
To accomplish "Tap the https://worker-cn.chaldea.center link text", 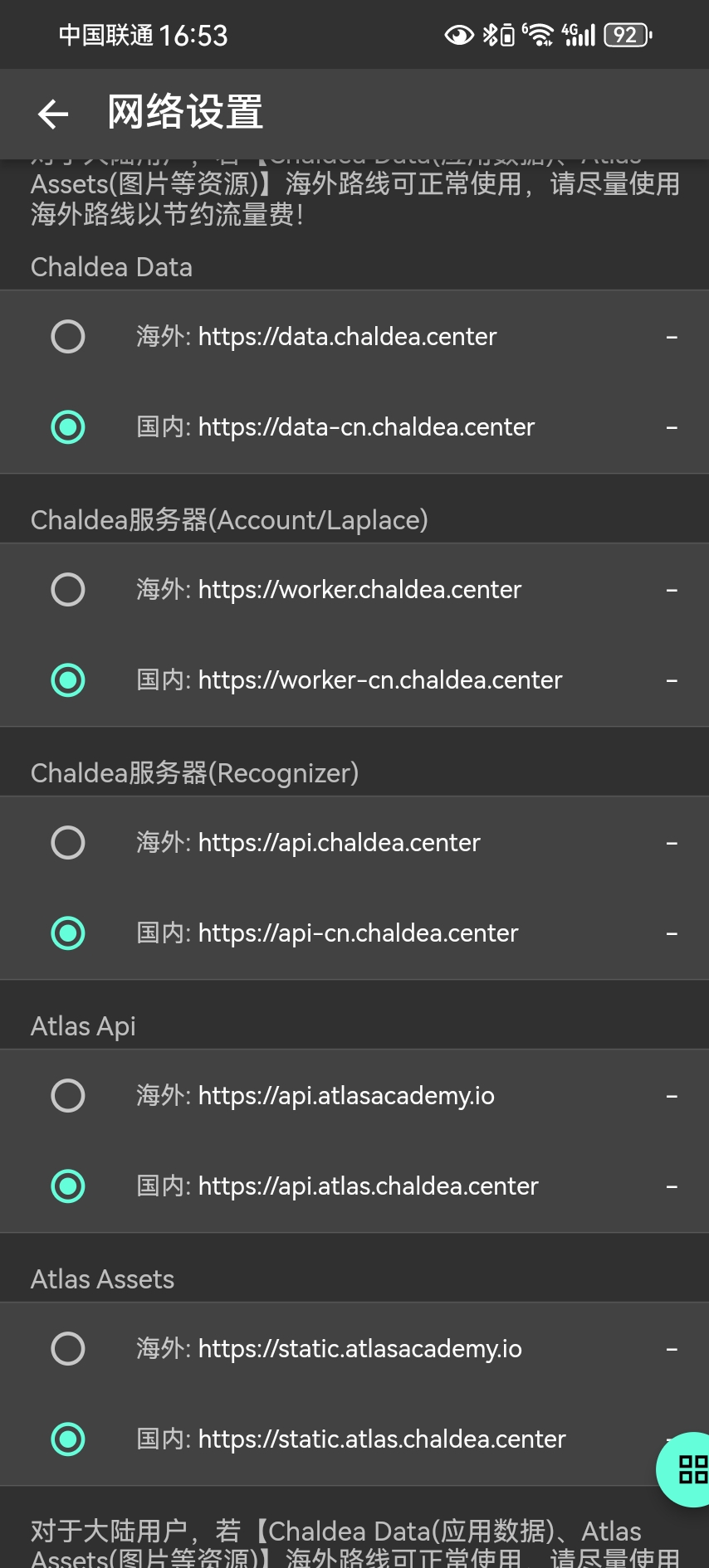I will point(379,679).
